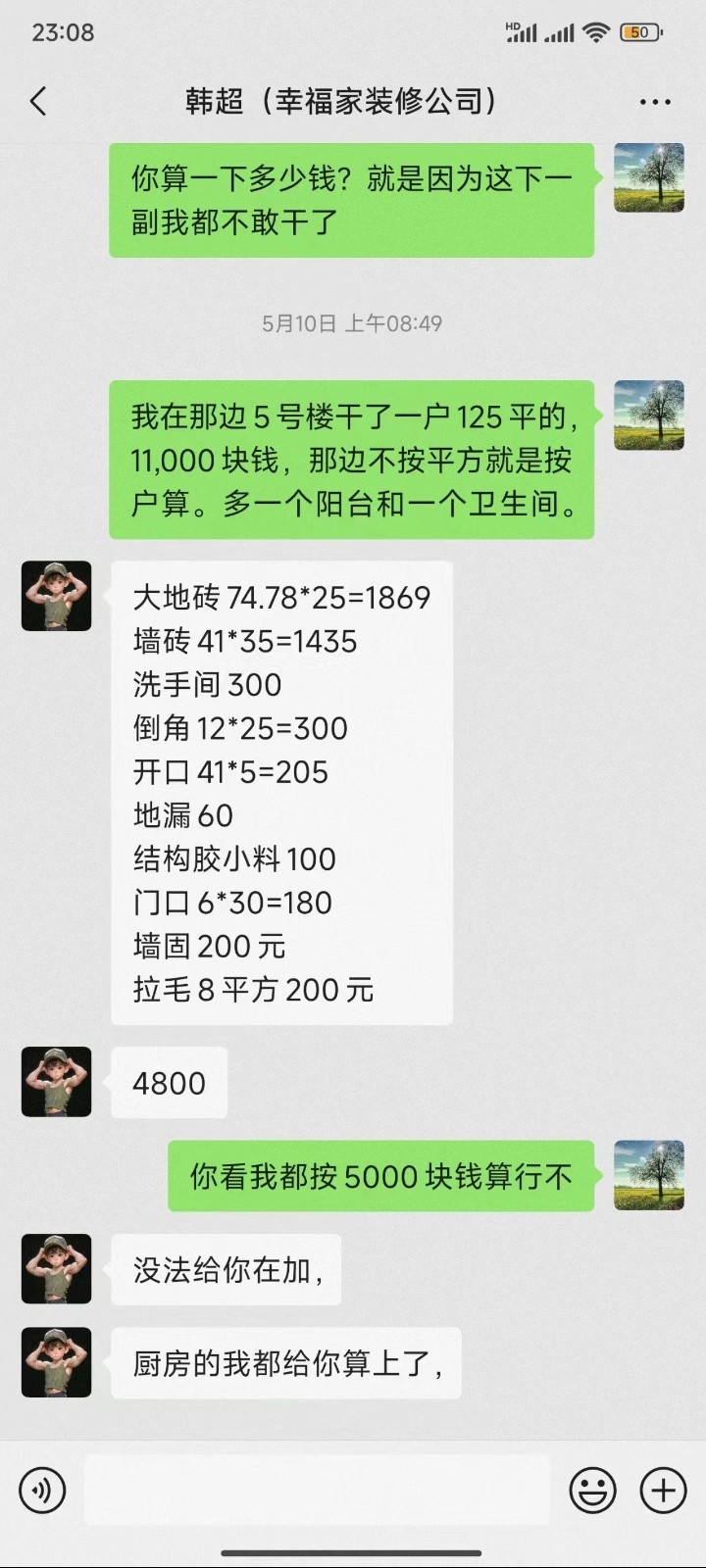Open the plus attachment menu
The height and width of the screenshot is (1568, 706).
tap(663, 1491)
